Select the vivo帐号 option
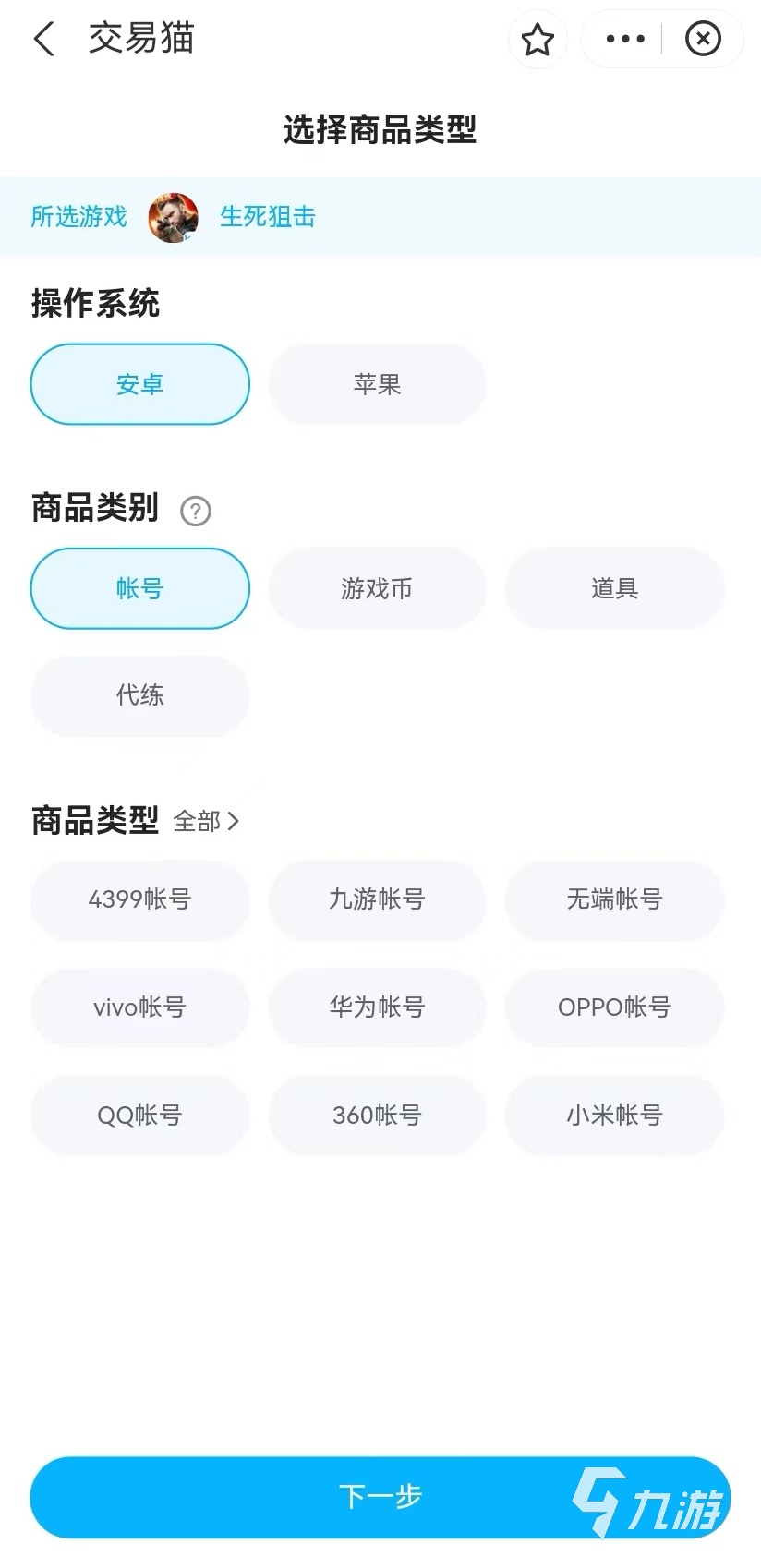Viewport: 761px width, 1568px height. 140,1007
